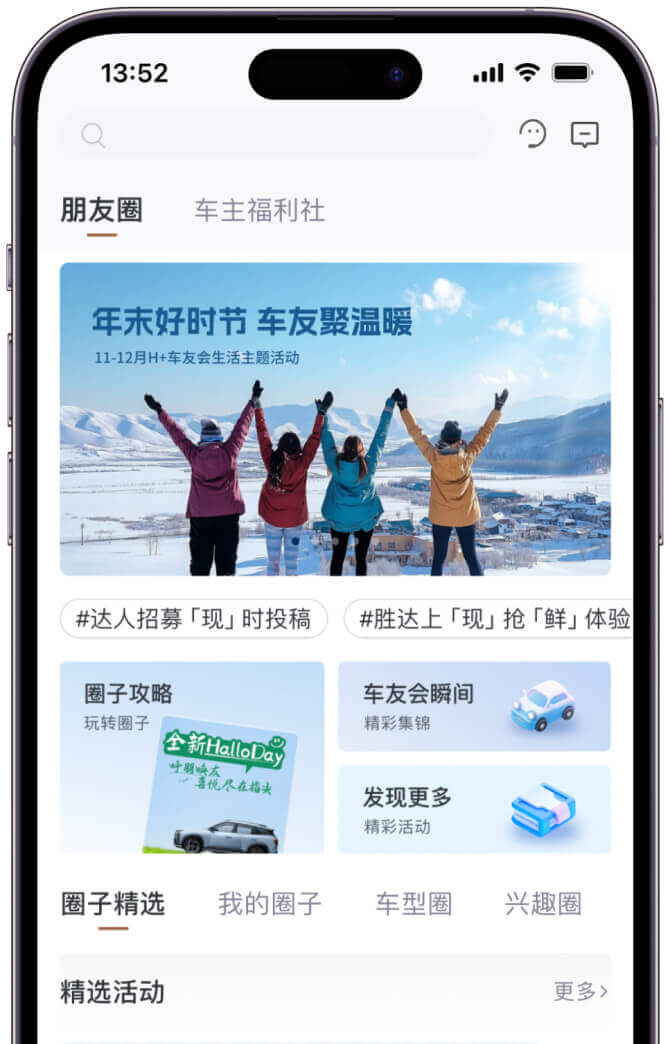View 更多 in the 精选活动 section

pos(580,991)
